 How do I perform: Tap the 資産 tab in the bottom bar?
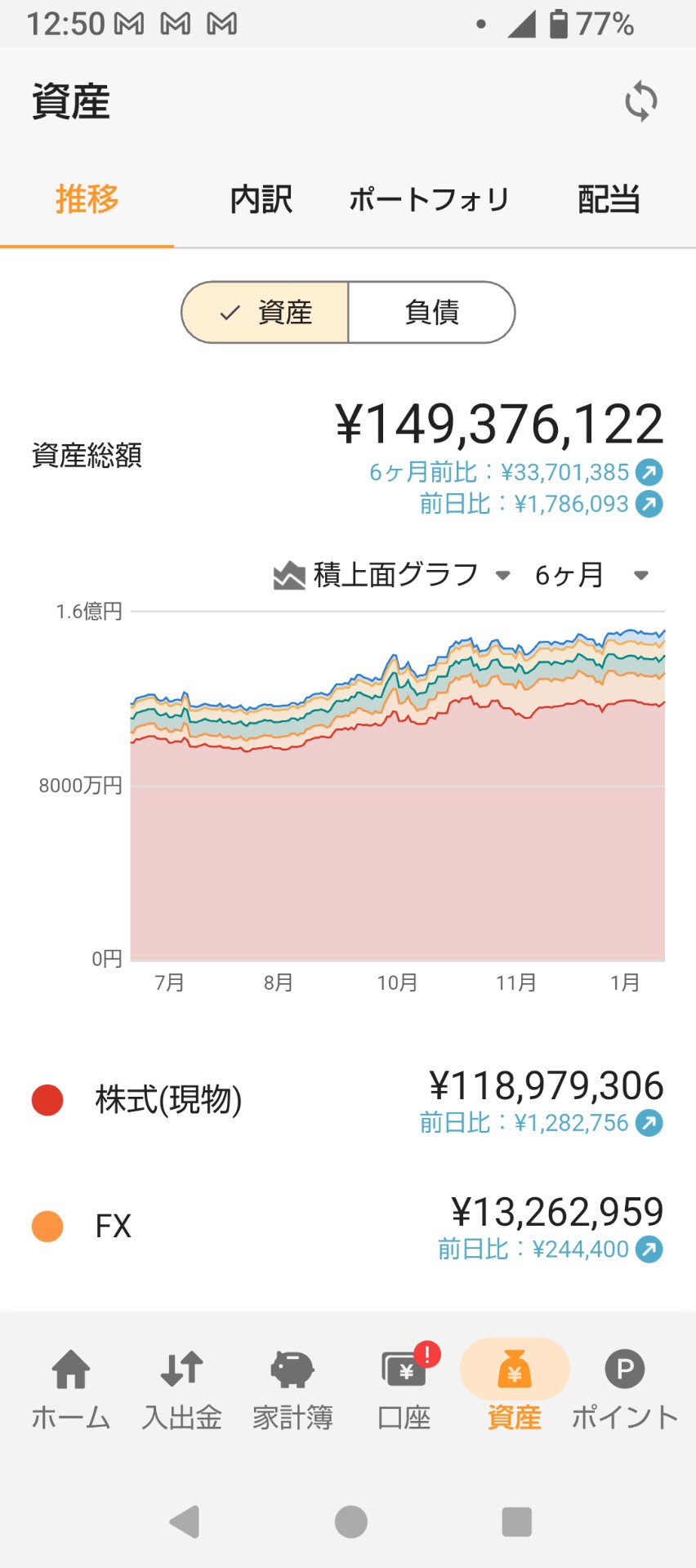[515, 1390]
